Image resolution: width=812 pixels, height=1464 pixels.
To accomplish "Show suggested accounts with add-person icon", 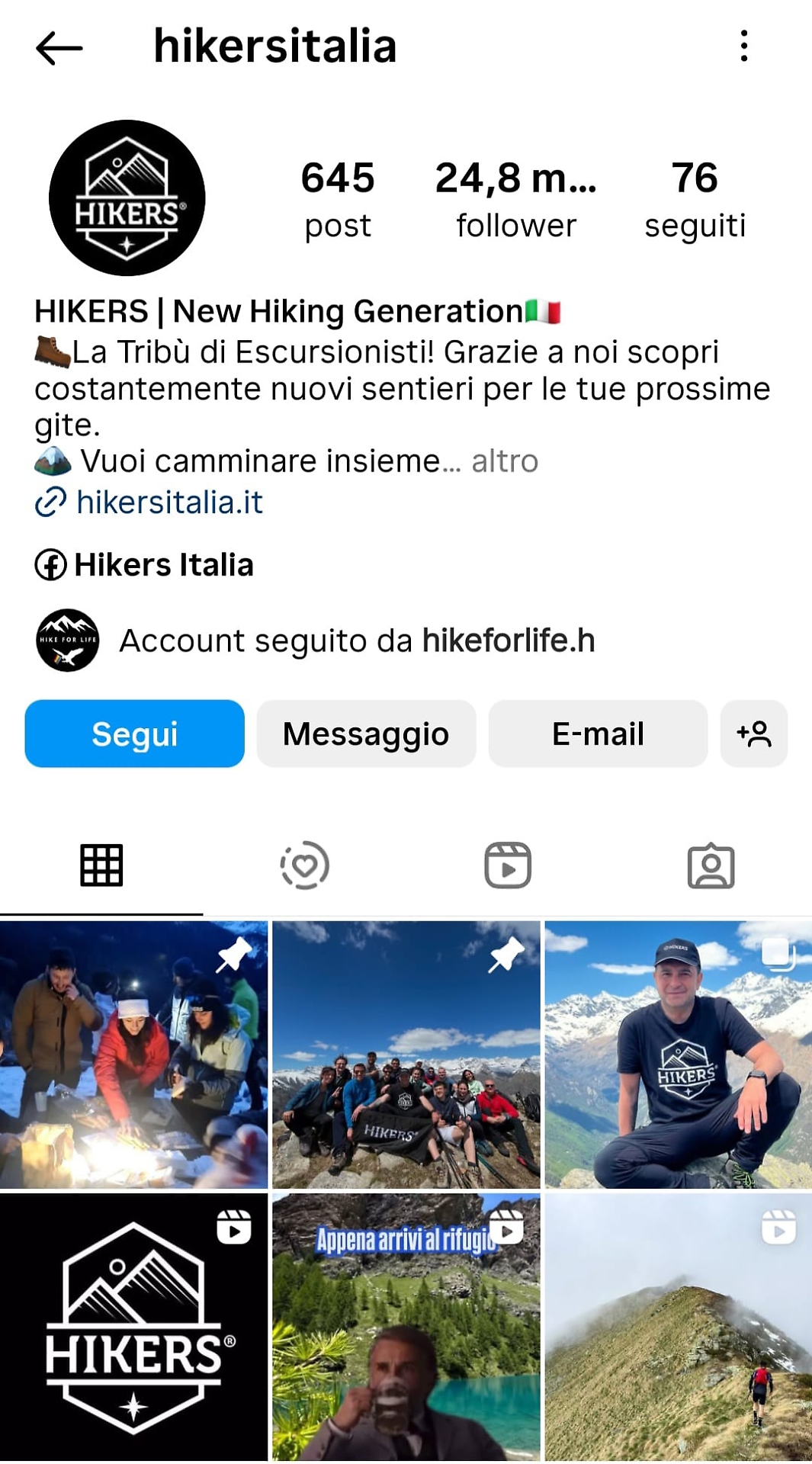I will (x=753, y=734).
